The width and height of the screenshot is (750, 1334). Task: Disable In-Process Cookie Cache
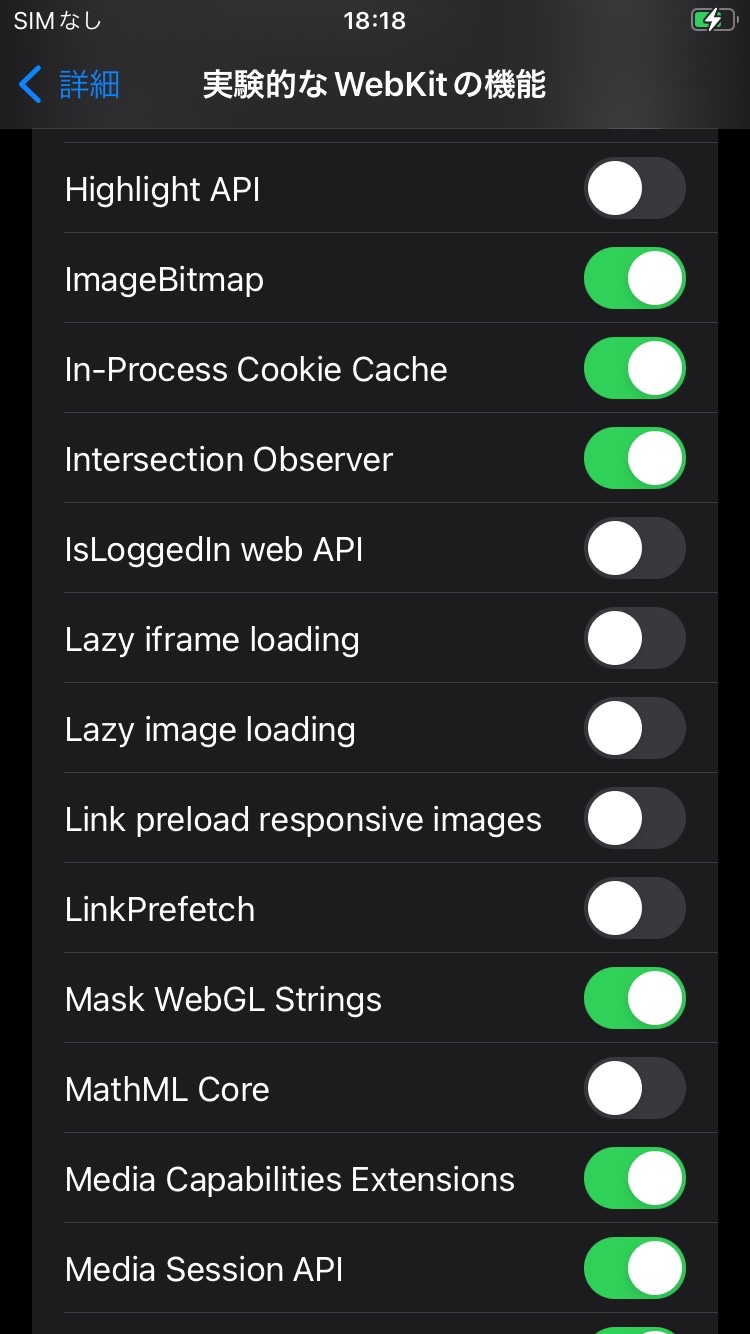coord(634,368)
